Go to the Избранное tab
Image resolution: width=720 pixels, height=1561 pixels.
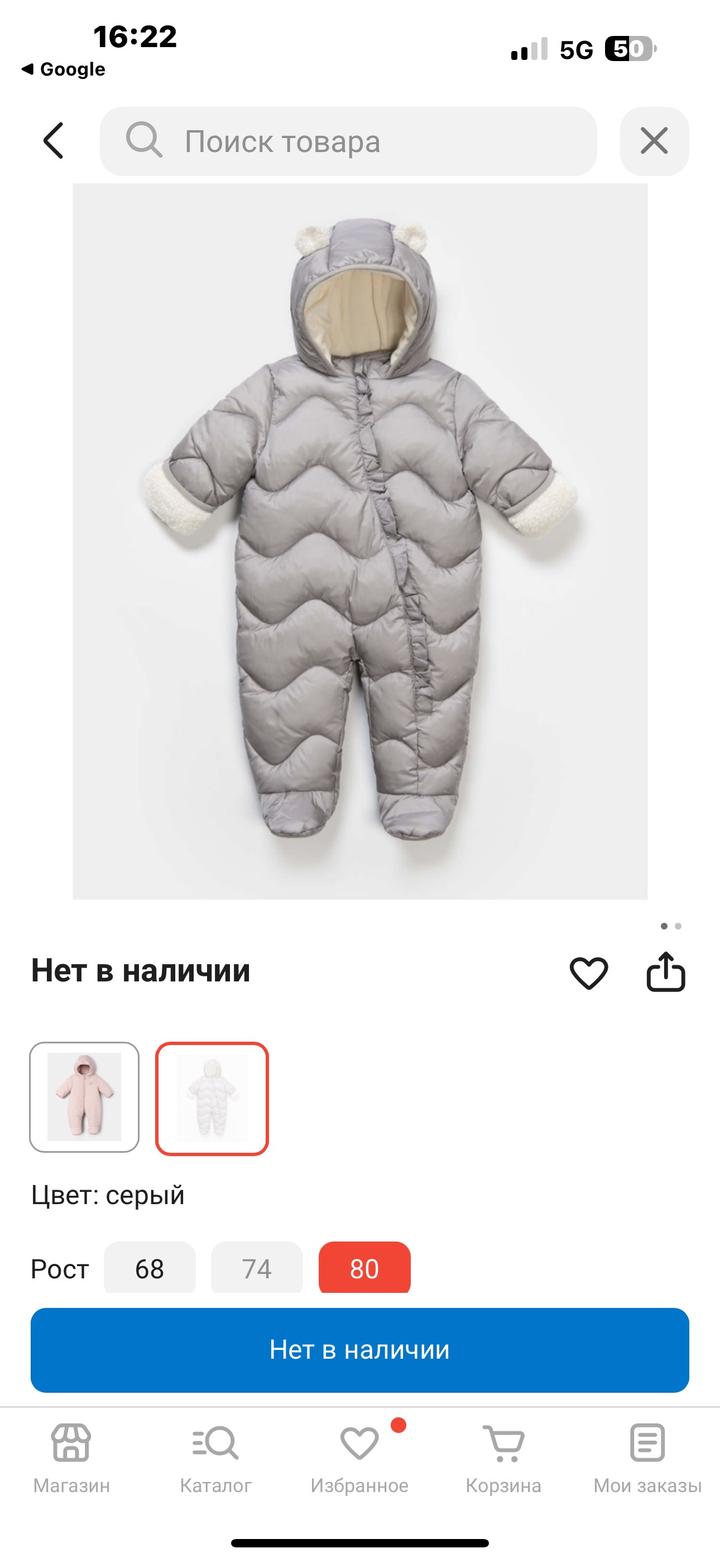tap(360, 1458)
